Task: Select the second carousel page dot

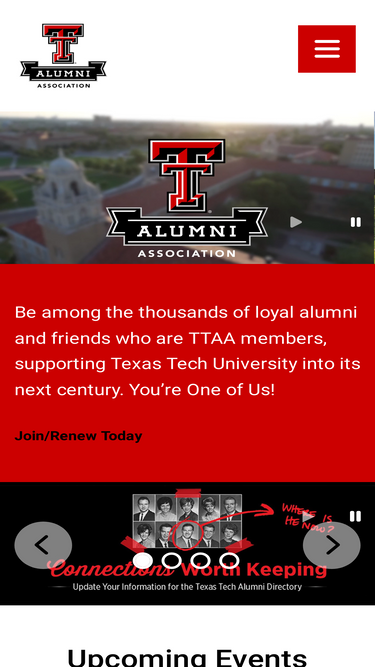Action: [171, 561]
